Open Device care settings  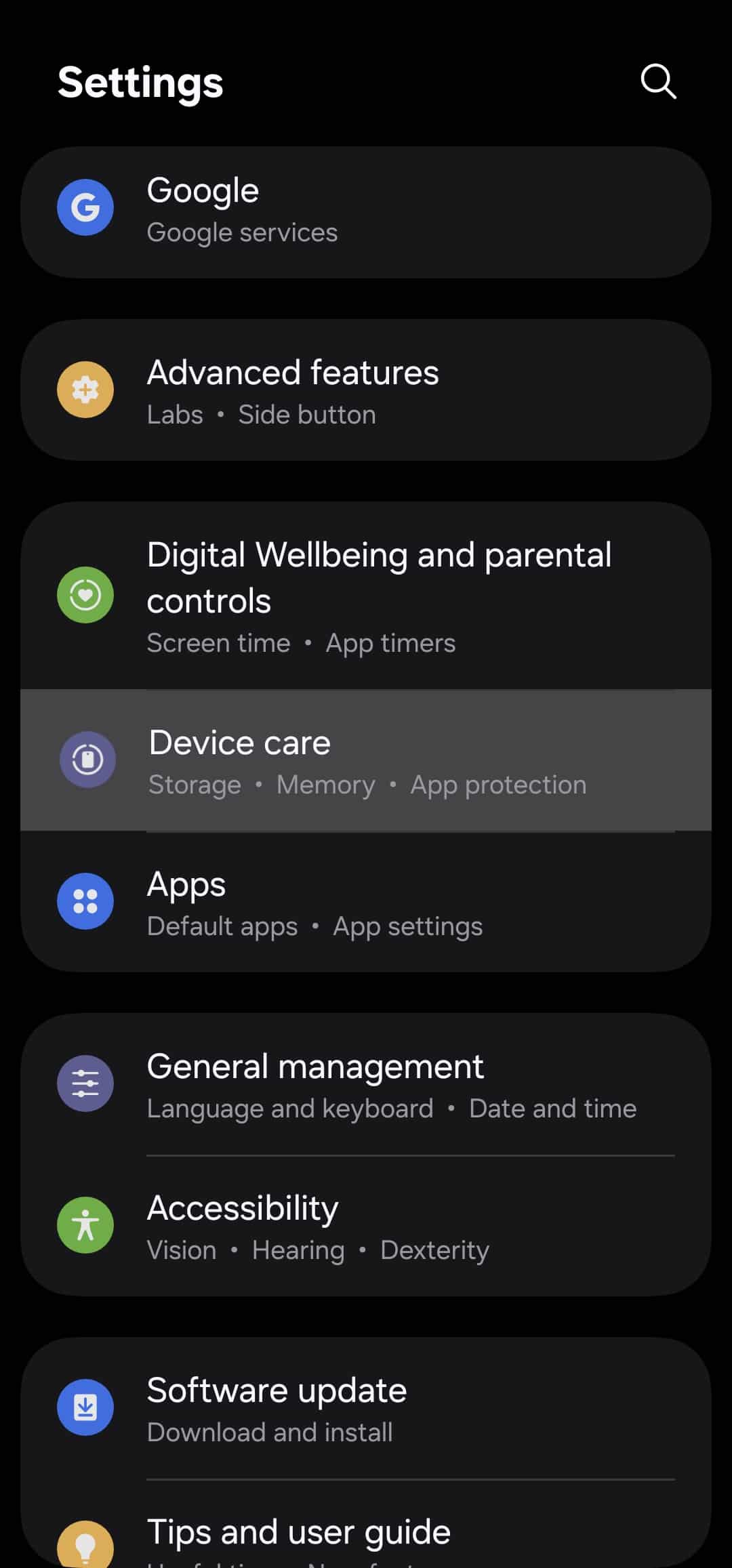click(366, 760)
